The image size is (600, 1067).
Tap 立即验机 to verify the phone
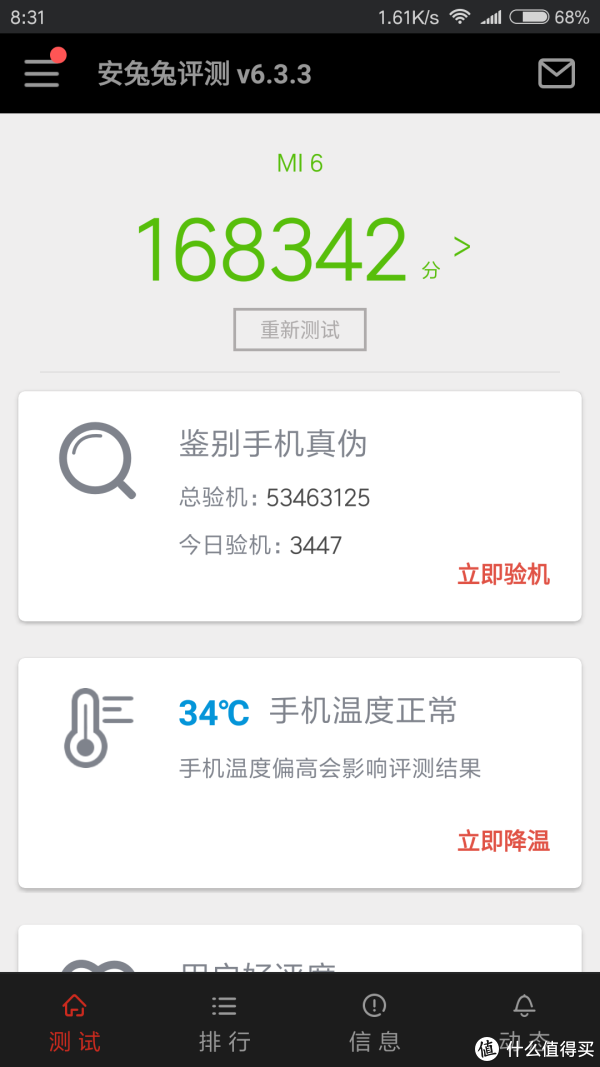(503, 576)
